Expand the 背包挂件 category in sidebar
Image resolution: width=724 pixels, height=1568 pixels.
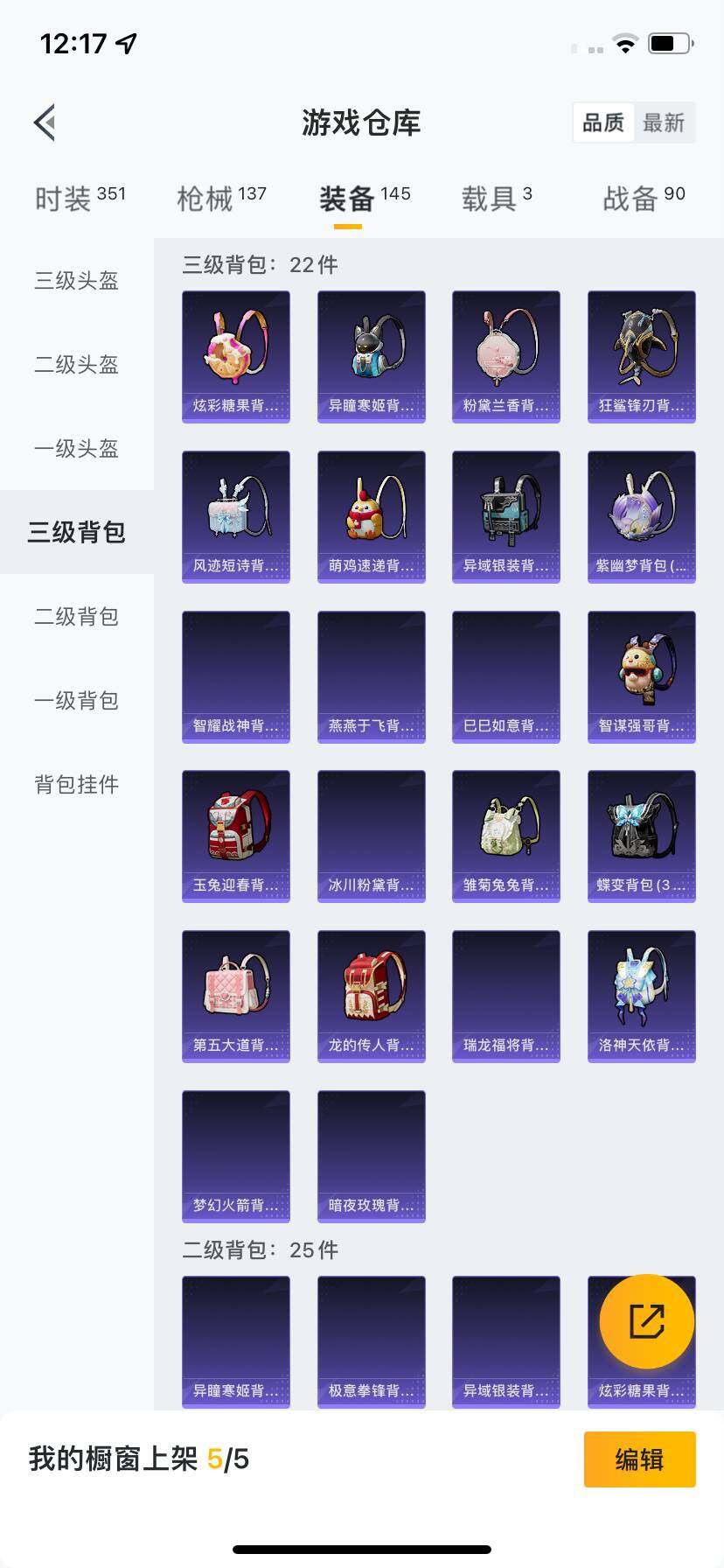pos(75,785)
